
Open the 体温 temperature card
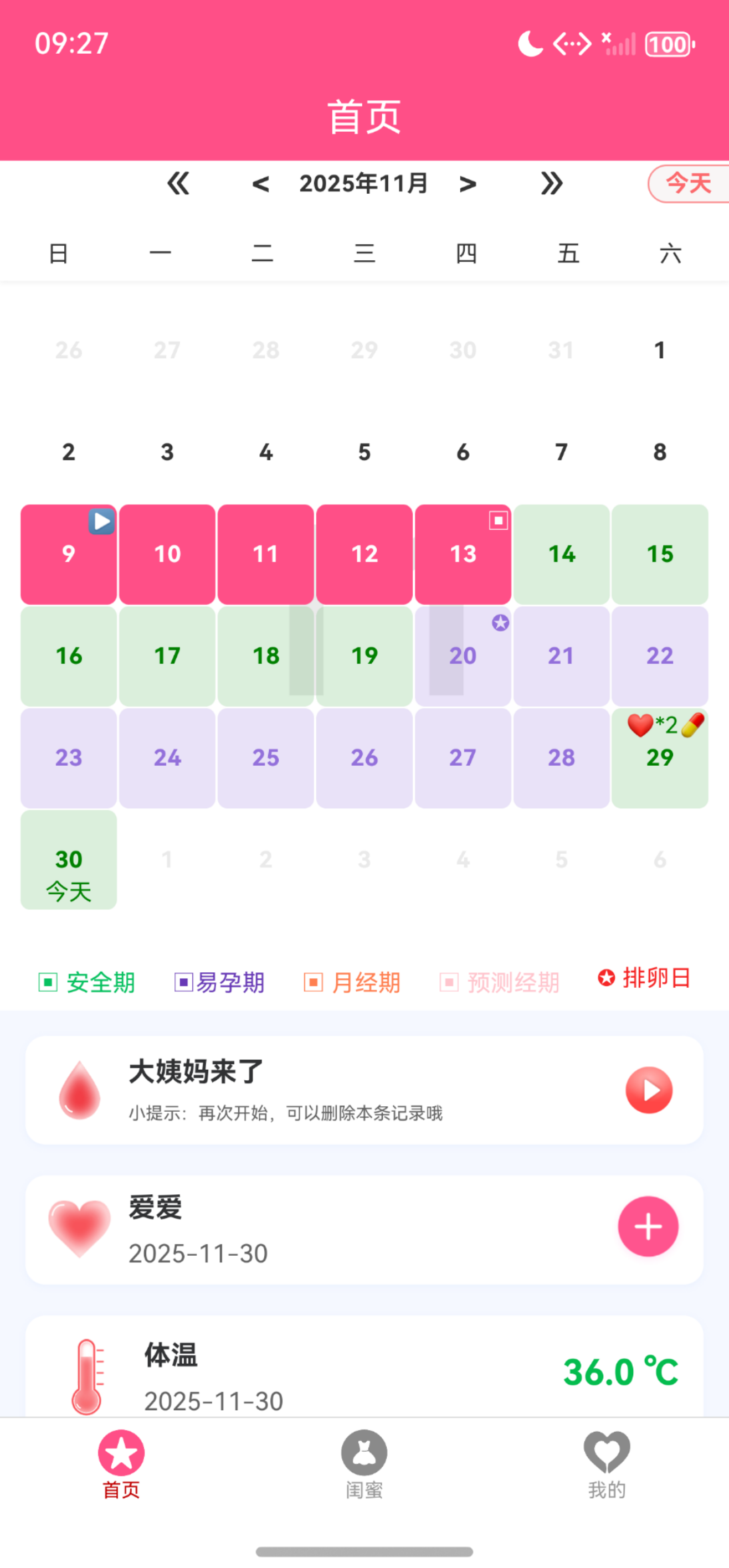click(x=364, y=1370)
